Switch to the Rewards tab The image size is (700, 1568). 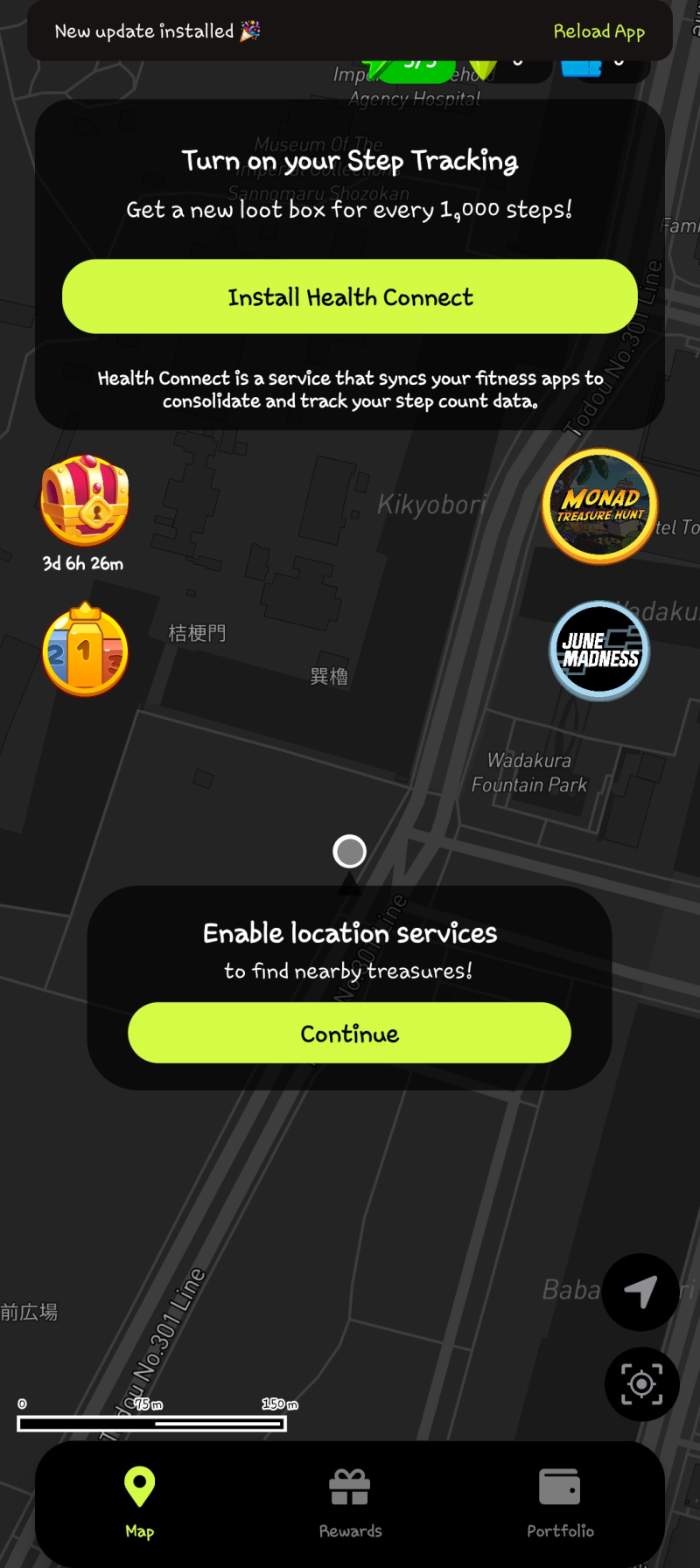coord(350,1502)
